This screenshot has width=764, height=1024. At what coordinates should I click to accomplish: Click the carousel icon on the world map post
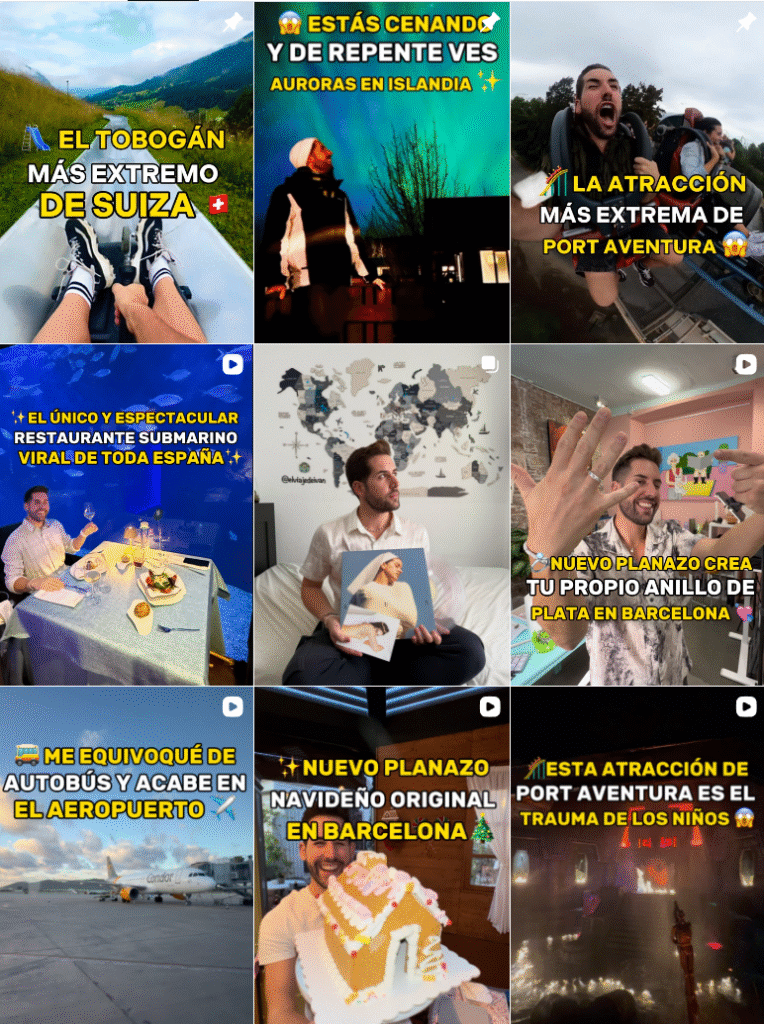(487, 363)
